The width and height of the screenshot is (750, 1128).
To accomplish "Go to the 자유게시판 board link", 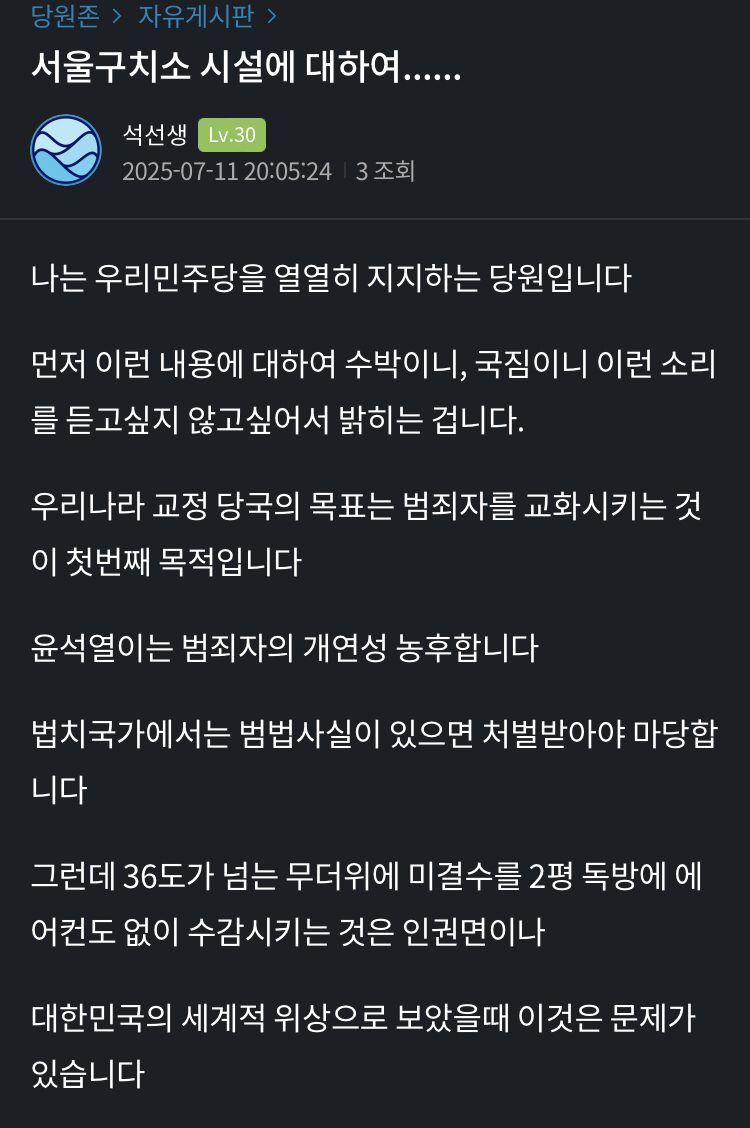I will point(196,15).
